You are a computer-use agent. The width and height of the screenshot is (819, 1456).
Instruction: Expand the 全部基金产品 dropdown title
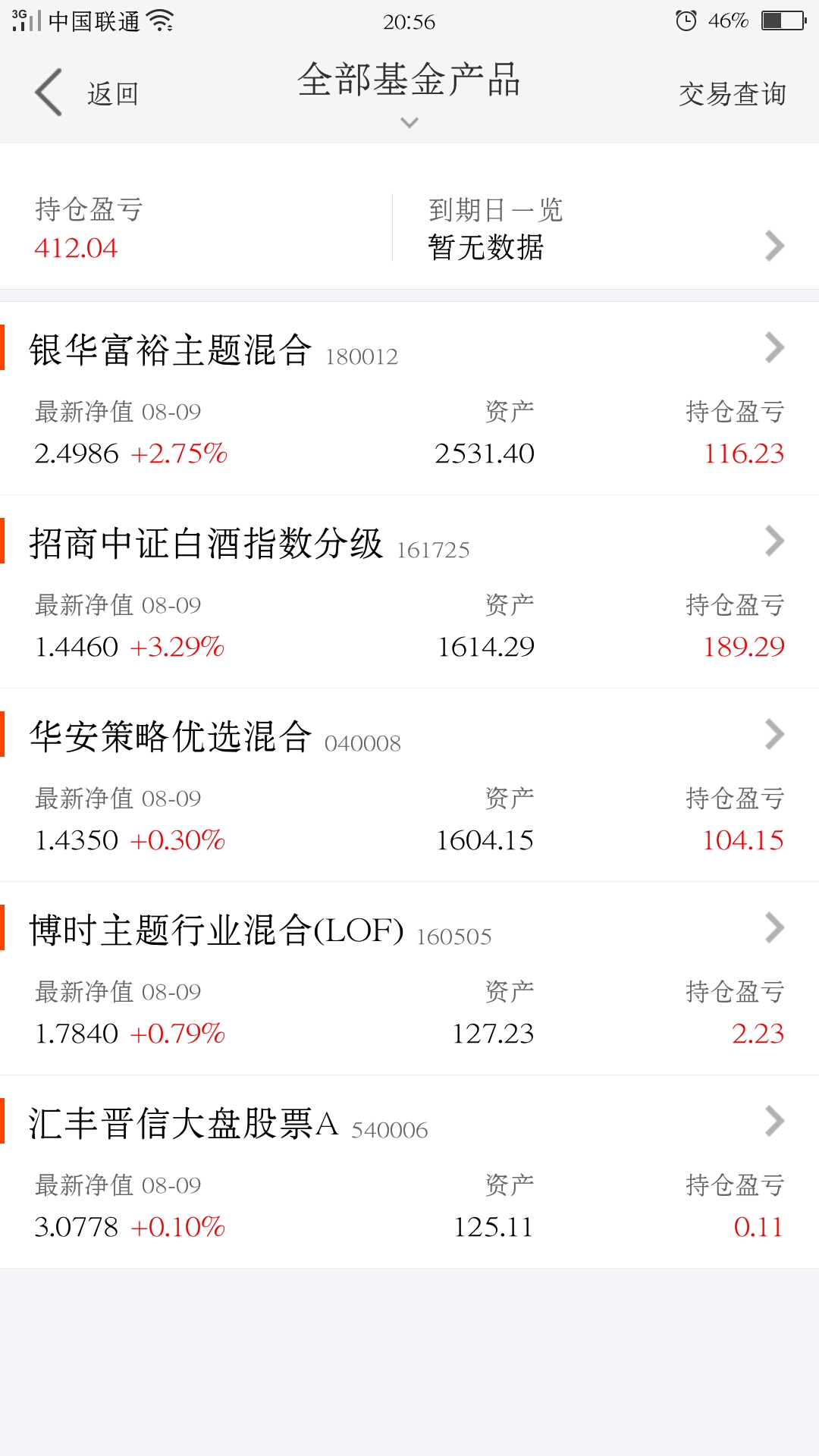pos(409,93)
